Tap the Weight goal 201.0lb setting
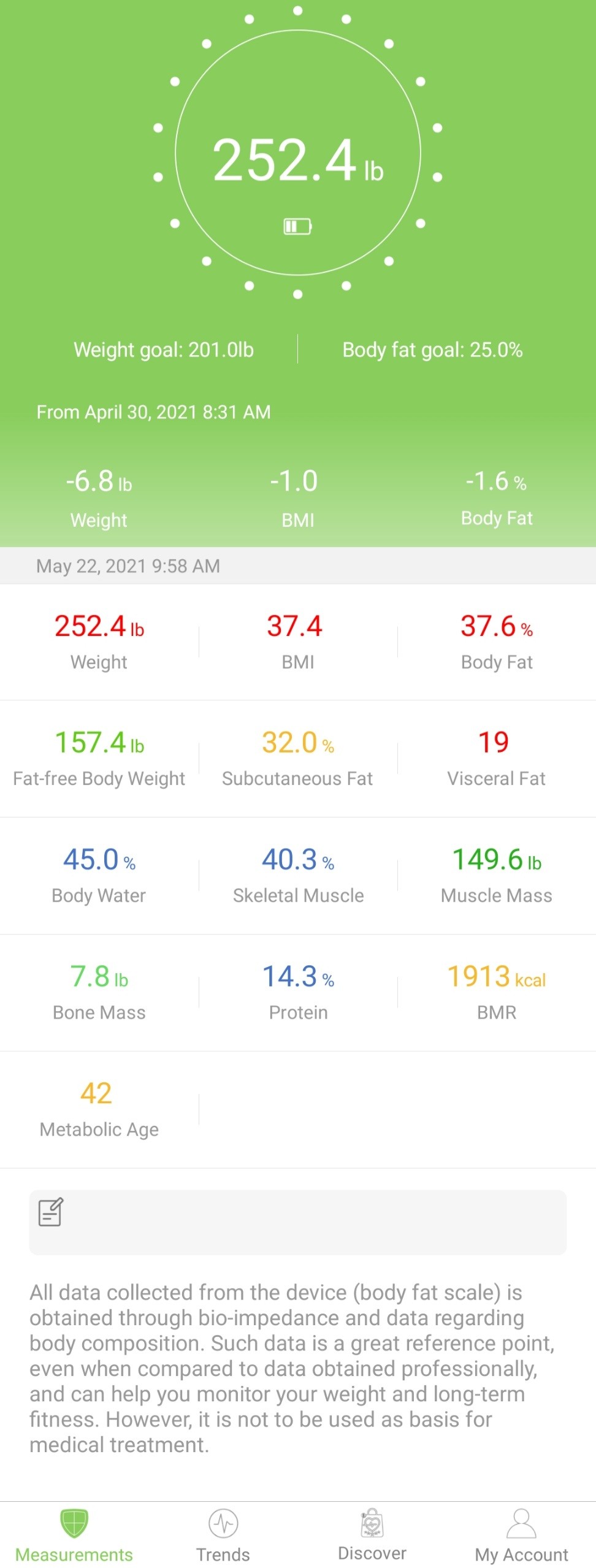 click(x=164, y=350)
